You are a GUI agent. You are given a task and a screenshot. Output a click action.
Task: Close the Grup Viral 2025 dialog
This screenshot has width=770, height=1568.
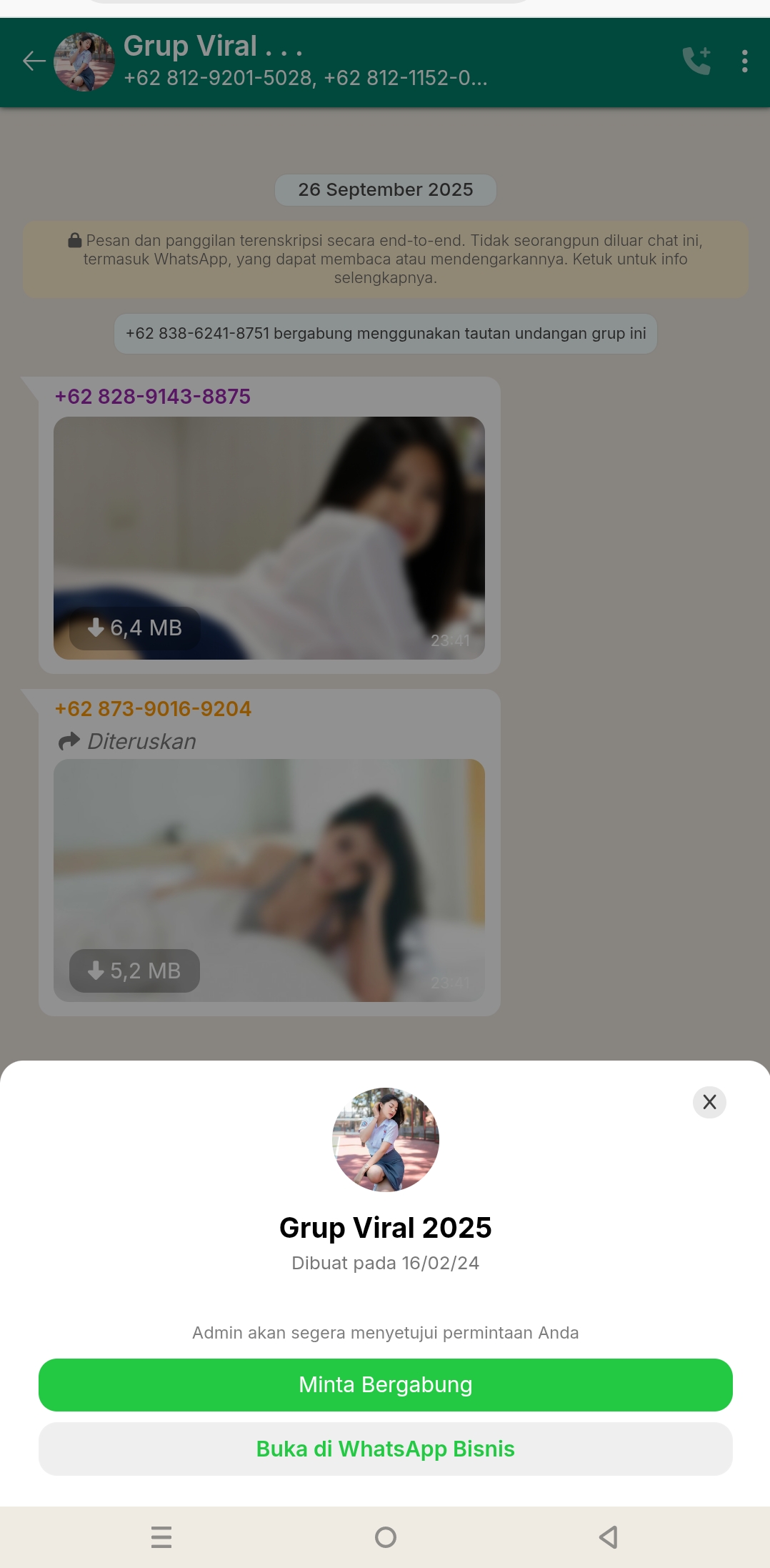pyautogui.click(x=709, y=1102)
